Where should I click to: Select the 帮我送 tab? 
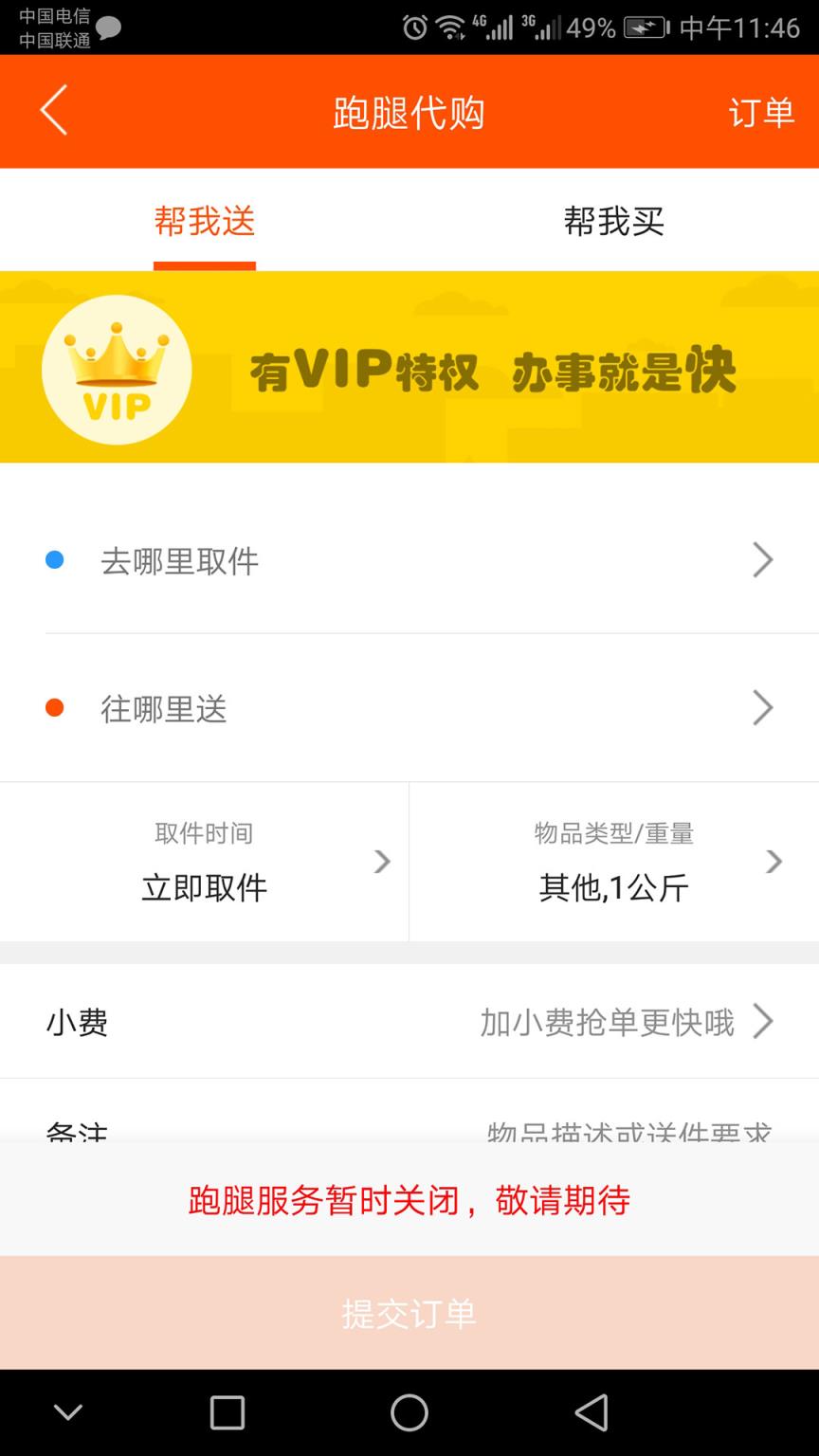pyautogui.click(x=205, y=222)
